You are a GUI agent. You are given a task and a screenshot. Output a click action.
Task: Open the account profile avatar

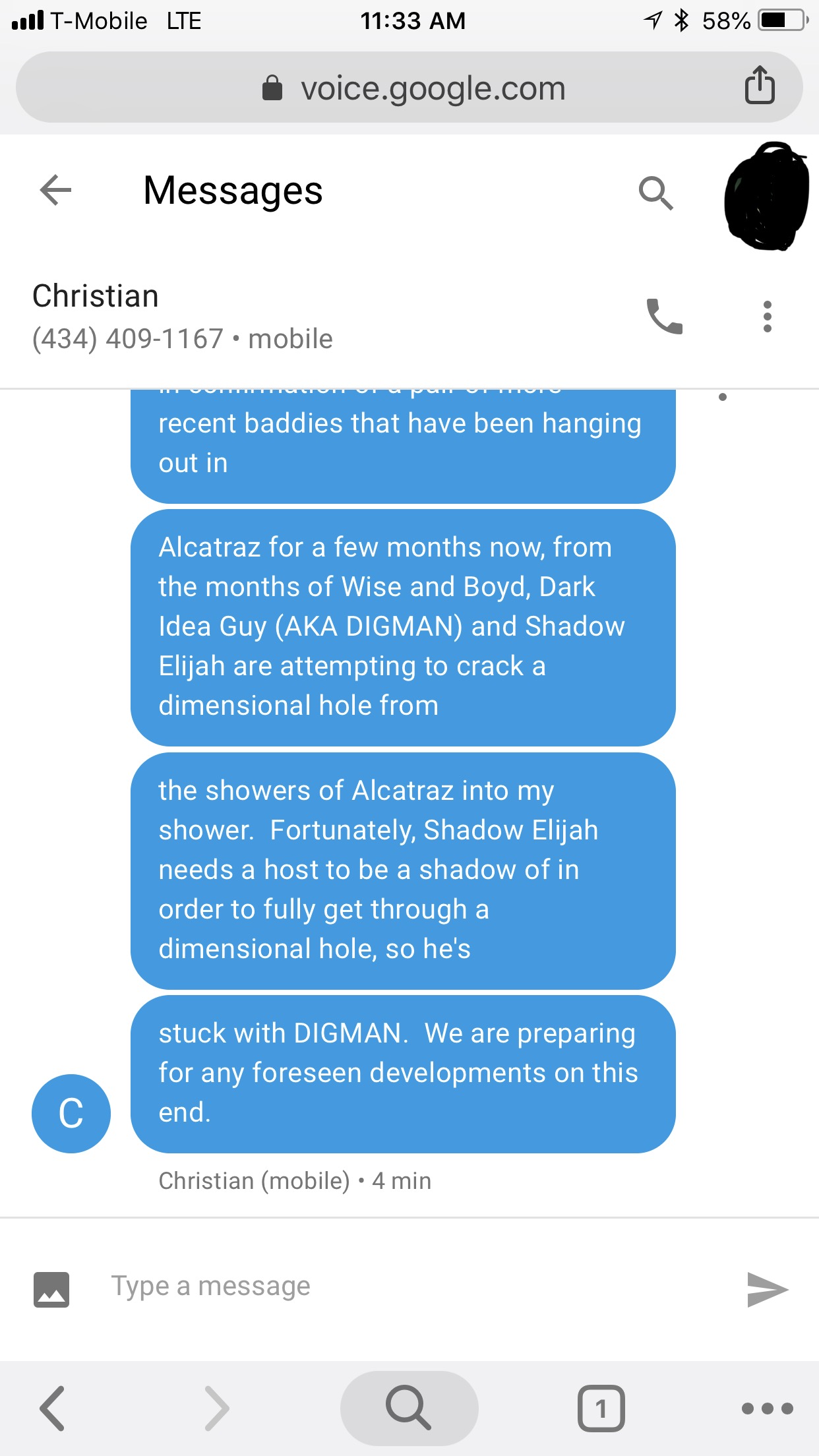coord(766,197)
